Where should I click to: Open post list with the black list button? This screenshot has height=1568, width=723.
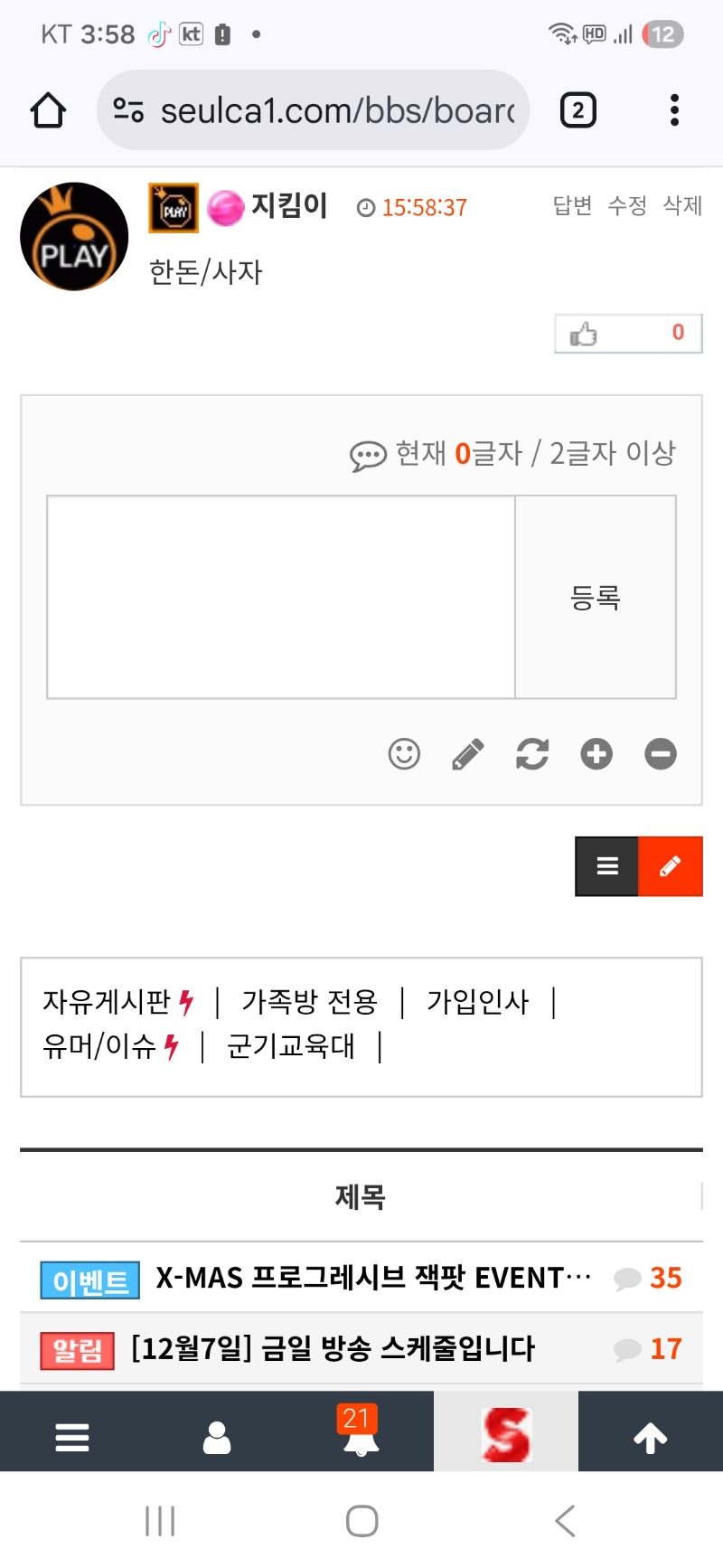607,866
